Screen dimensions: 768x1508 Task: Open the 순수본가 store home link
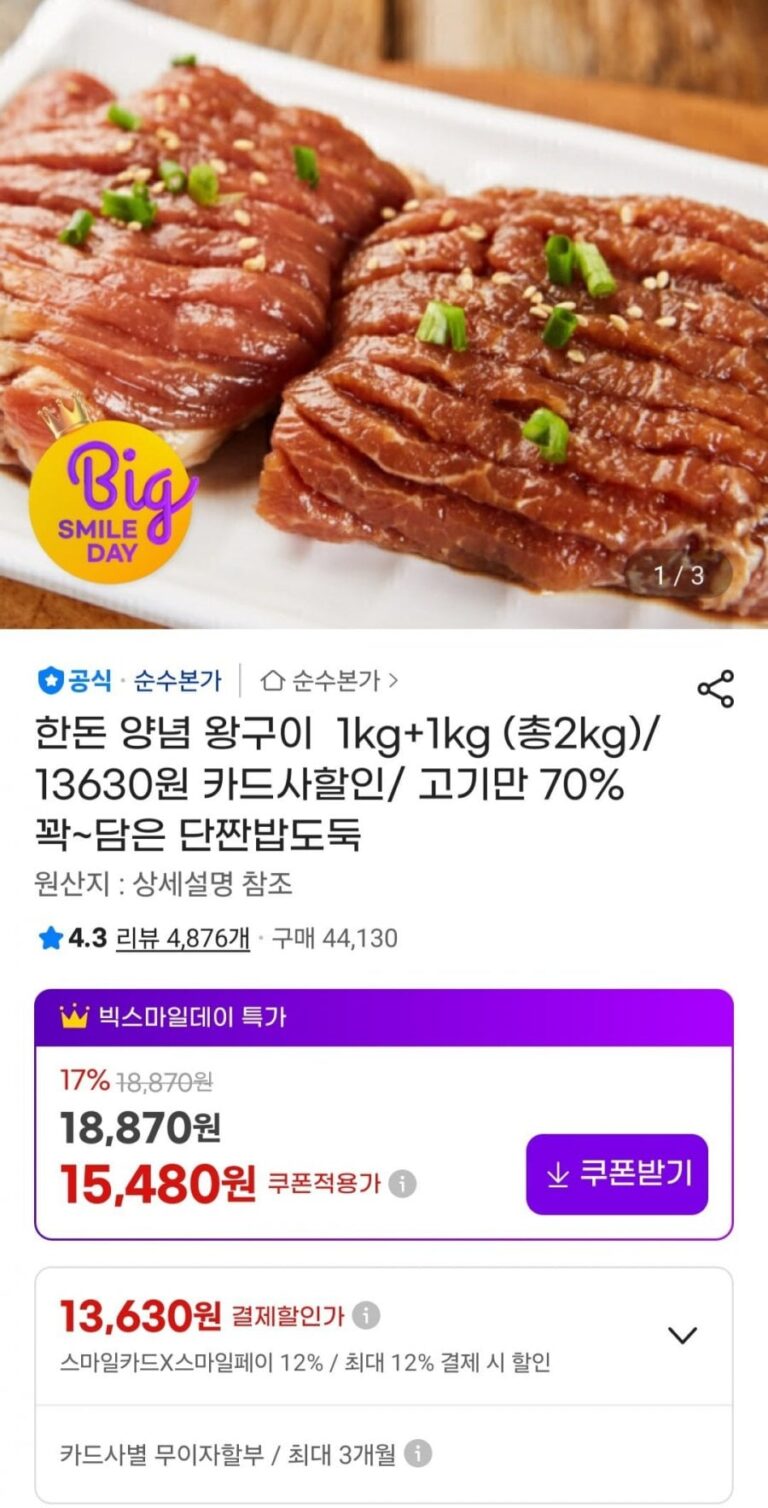pos(329,681)
